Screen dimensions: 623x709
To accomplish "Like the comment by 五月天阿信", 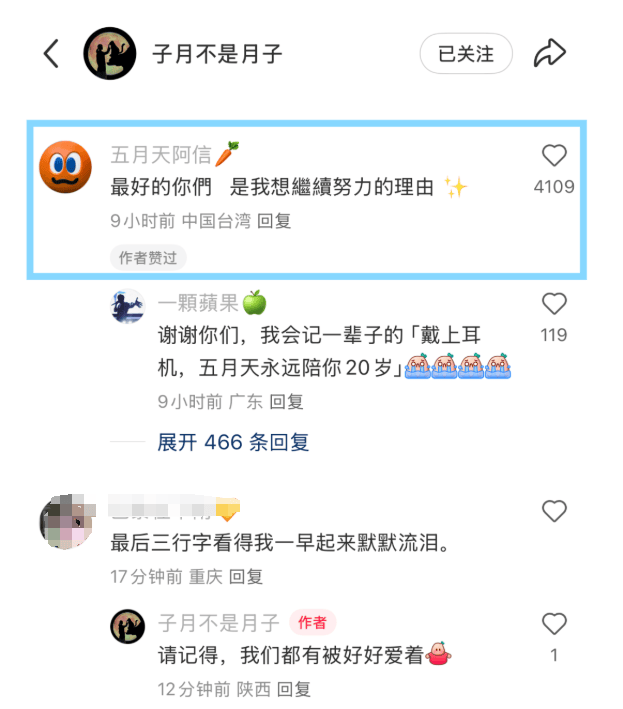I will coord(554,156).
